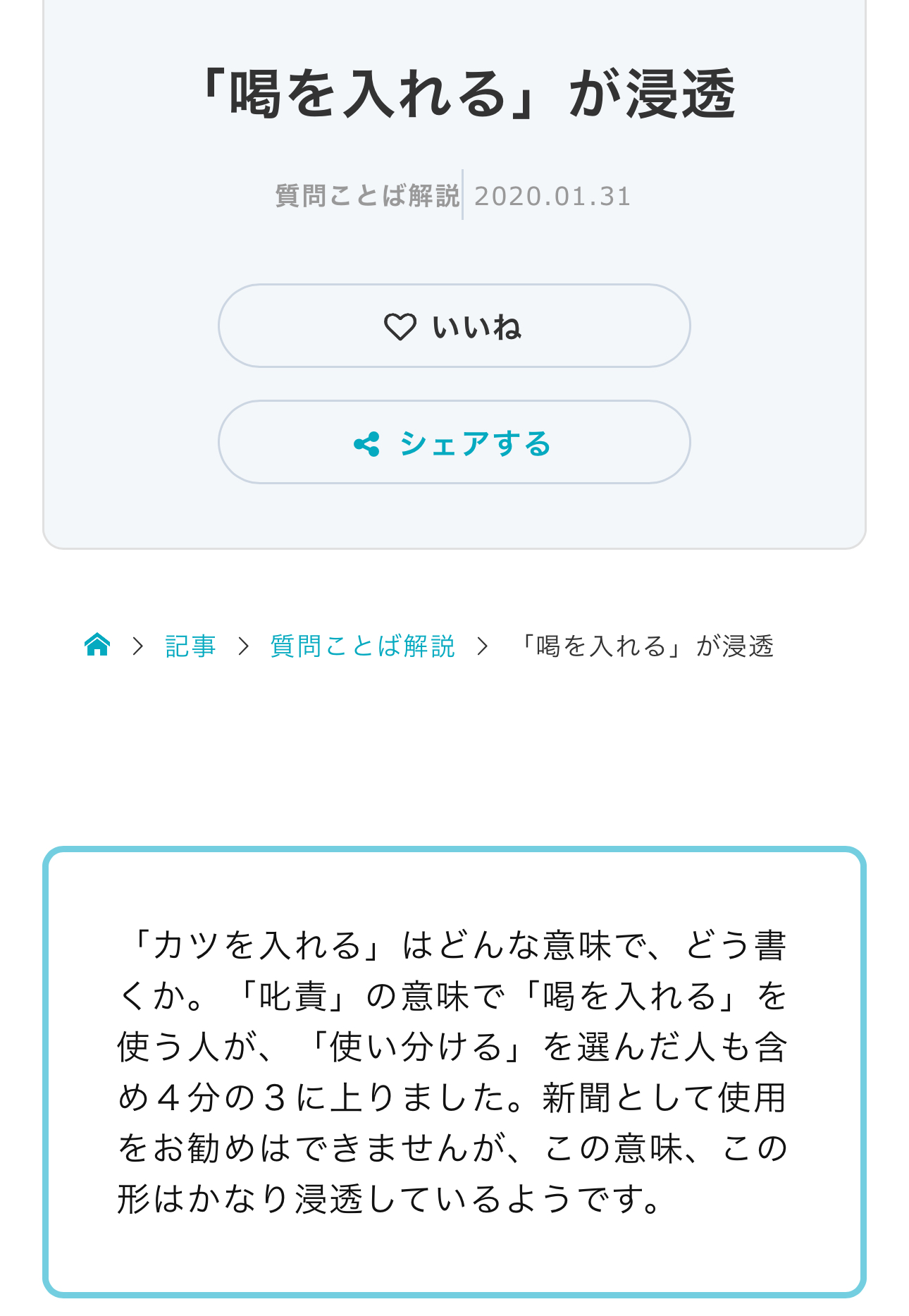
Task: Open the 記事 breadcrumb link
Action: [x=190, y=646]
